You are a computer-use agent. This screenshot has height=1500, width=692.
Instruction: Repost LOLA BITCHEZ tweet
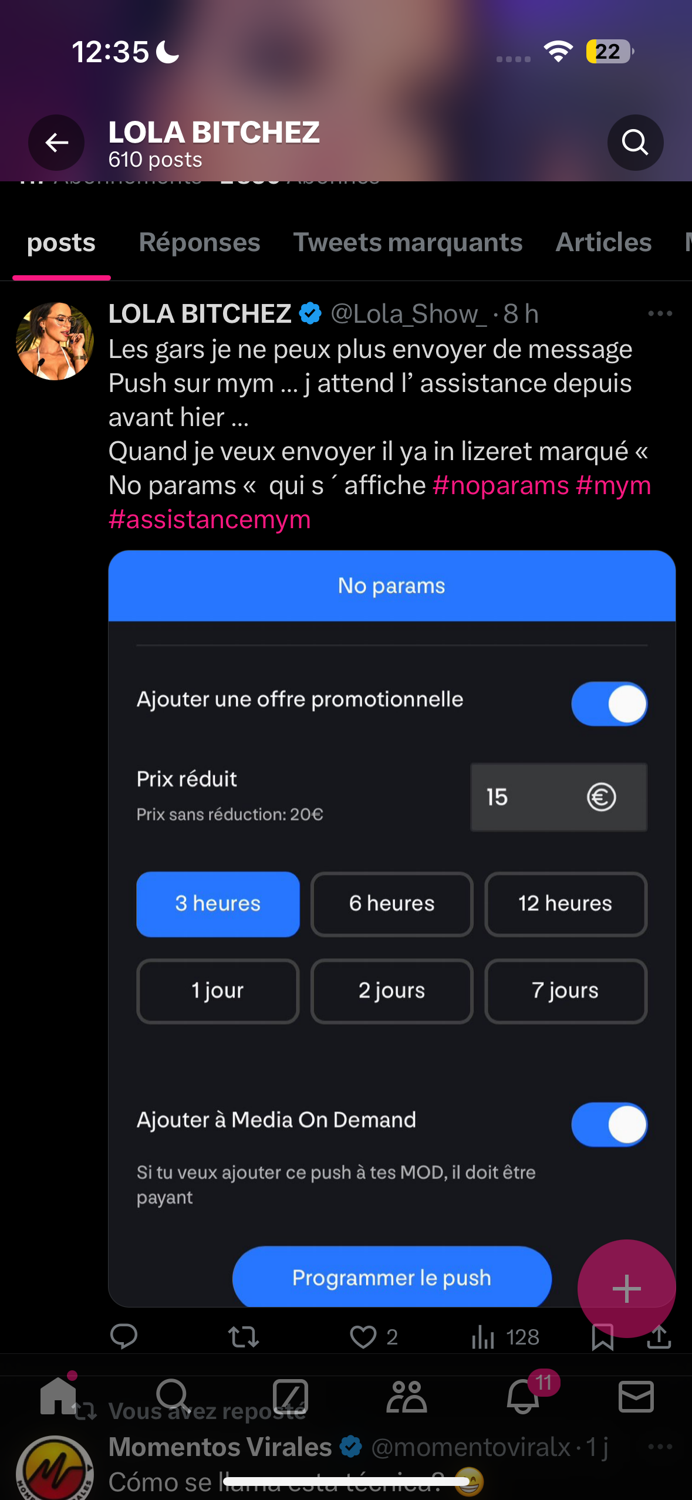[x=244, y=1337]
